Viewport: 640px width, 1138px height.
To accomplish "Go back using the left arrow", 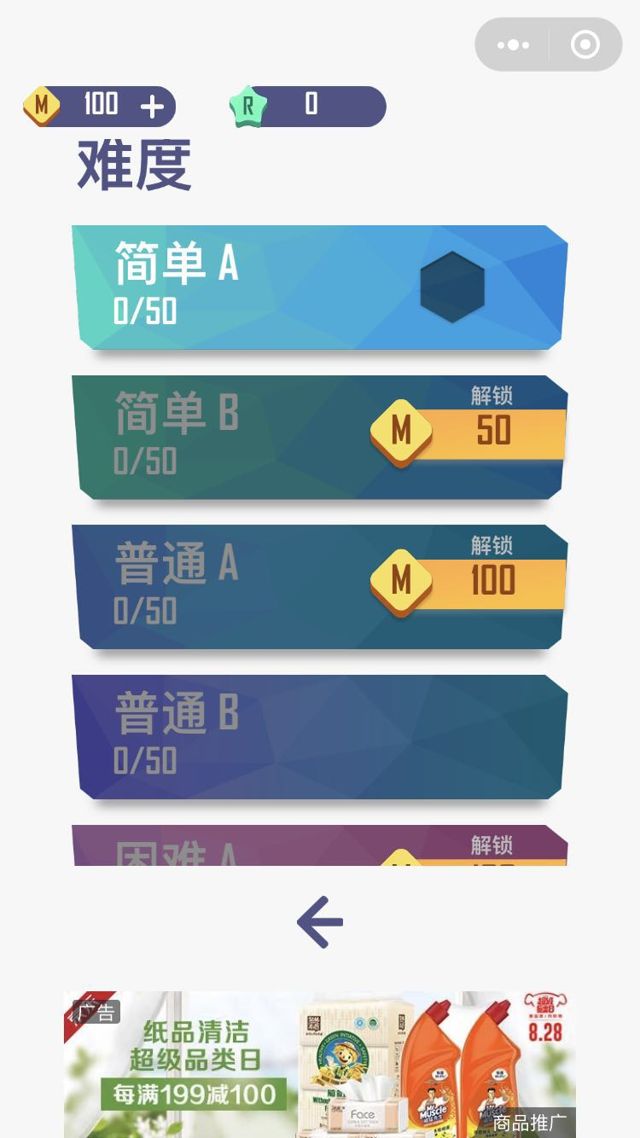I will (320, 922).
